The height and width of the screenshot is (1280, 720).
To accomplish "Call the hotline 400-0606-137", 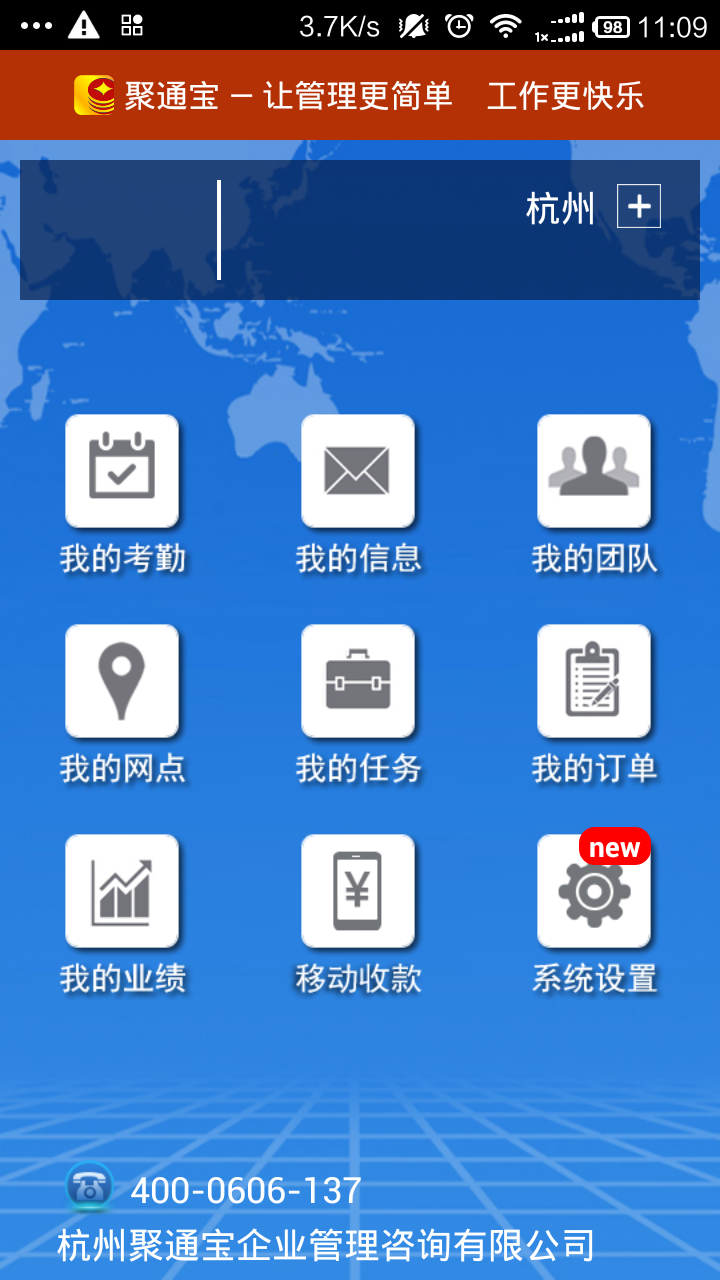I will tap(245, 1190).
